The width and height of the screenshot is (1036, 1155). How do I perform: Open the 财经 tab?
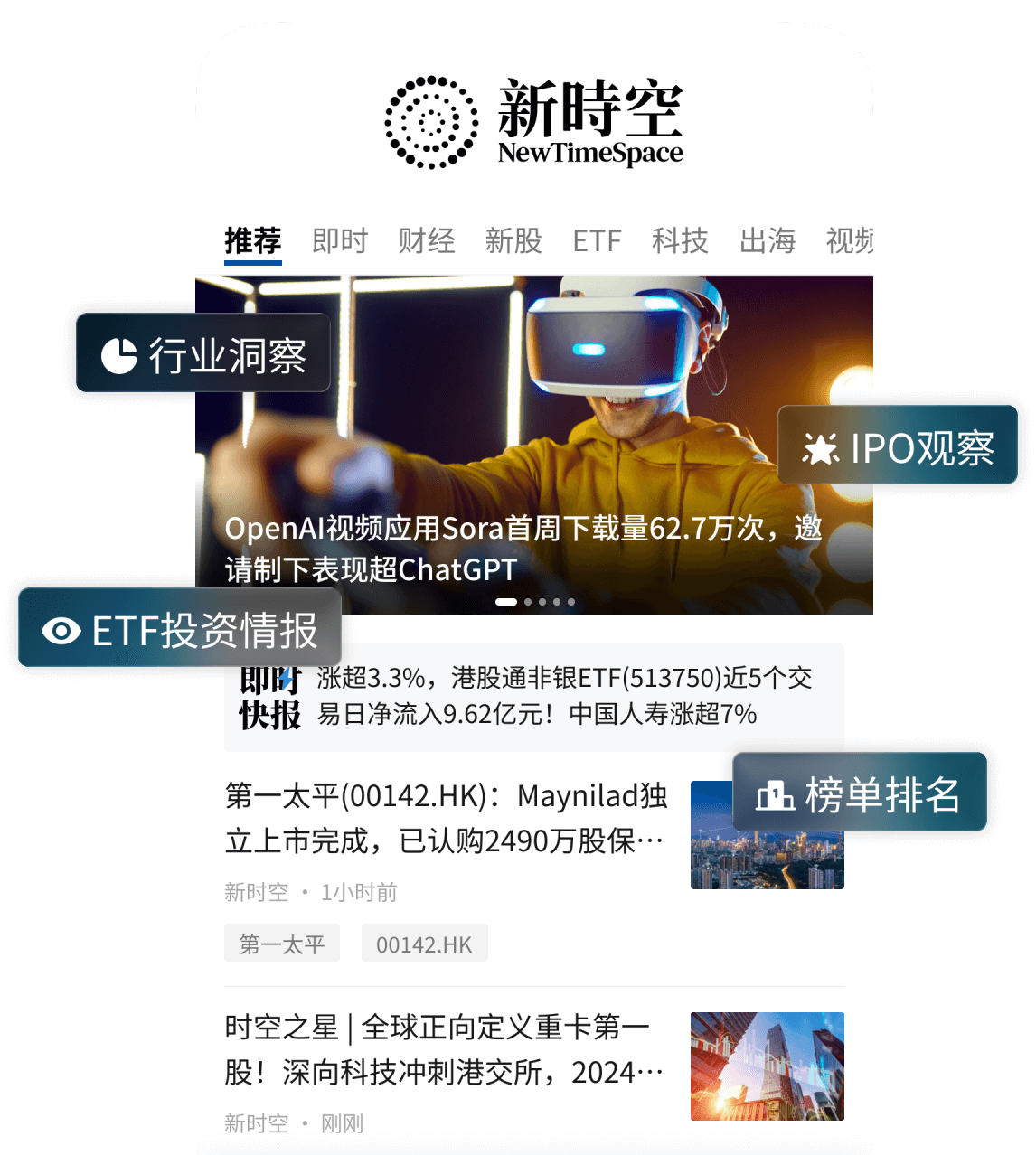(x=426, y=240)
